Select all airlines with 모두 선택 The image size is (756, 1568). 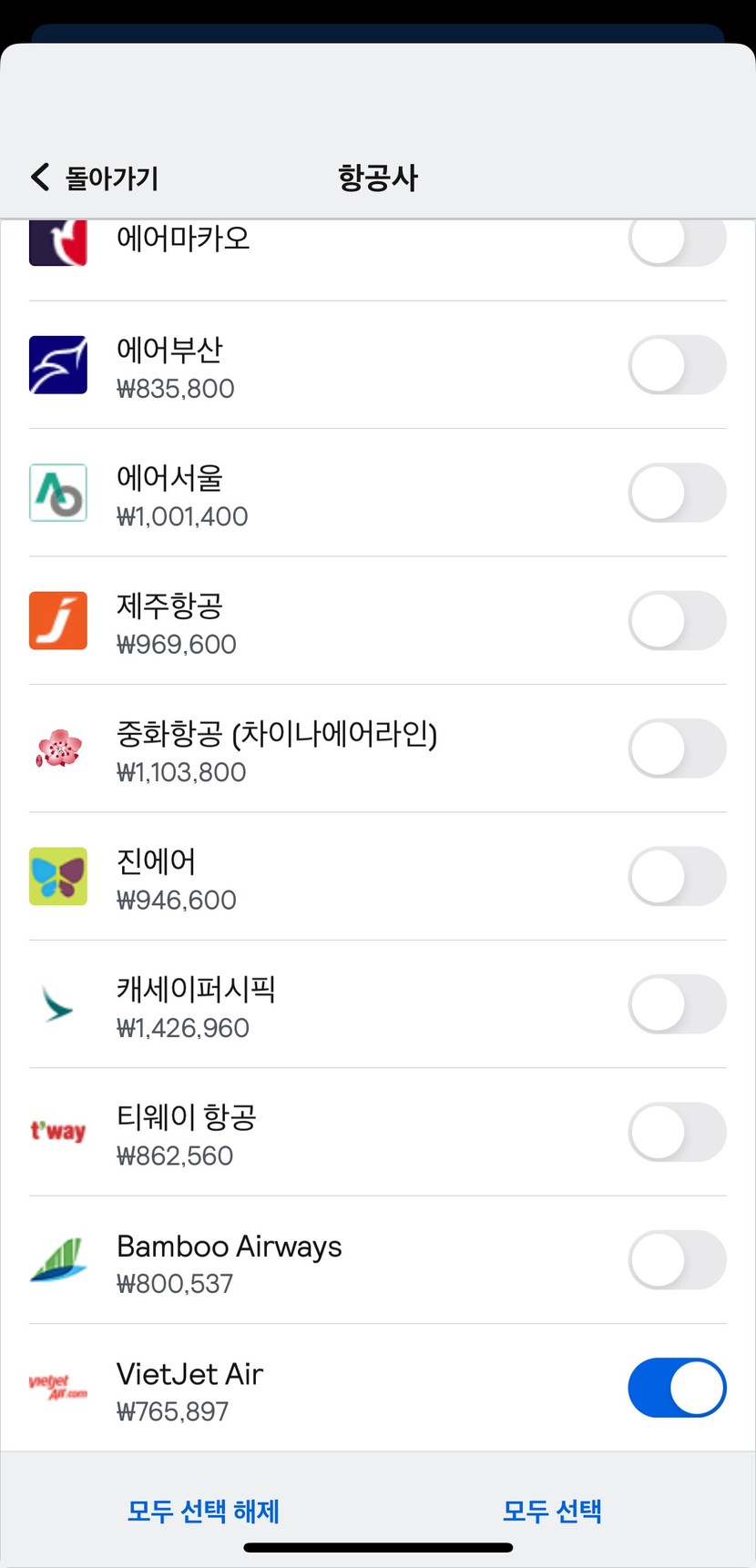click(552, 1511)
